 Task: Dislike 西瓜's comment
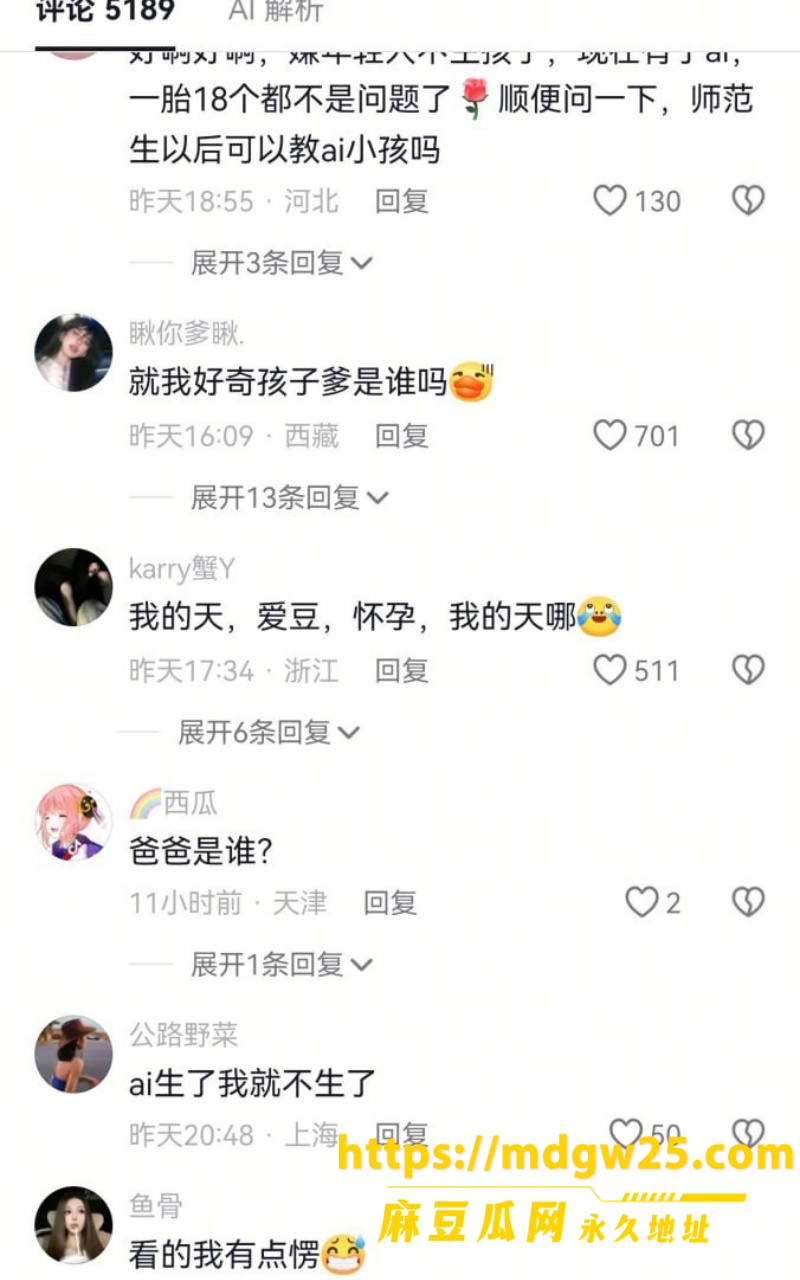748,903
